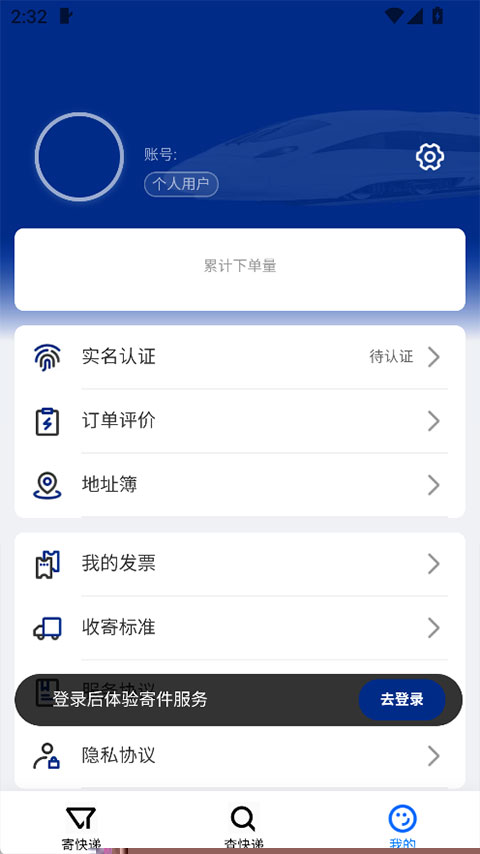Switch to the 寄快递 tab

[x=81, y=824]
